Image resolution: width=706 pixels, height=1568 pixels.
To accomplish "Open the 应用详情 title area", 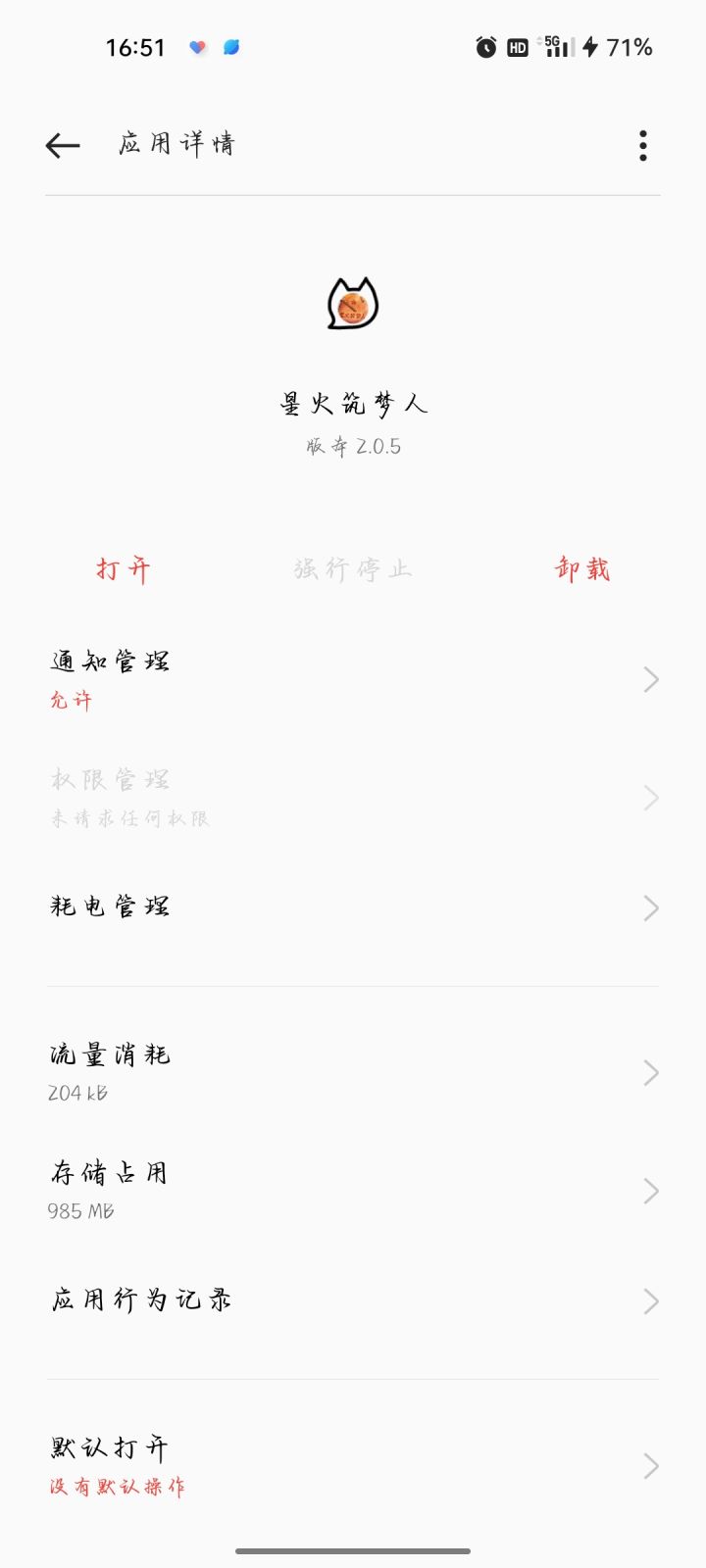I will tap(175, 144).
